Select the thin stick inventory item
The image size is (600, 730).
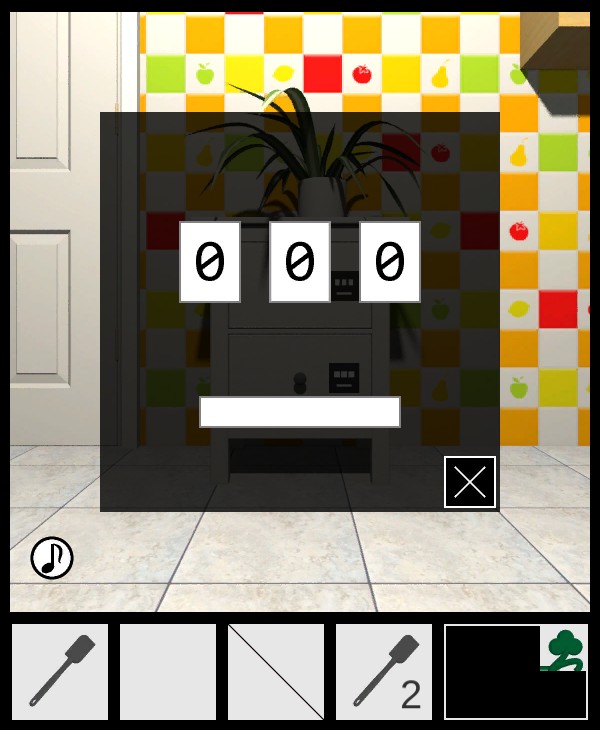coord(276,672)
